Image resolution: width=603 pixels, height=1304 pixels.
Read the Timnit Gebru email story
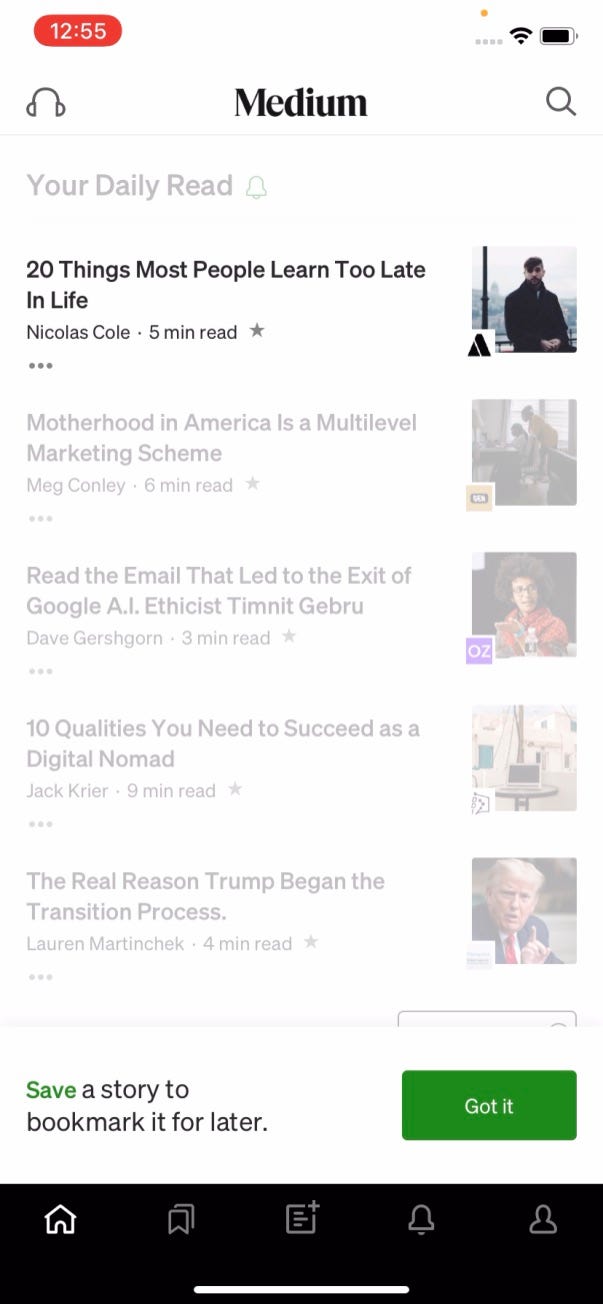tap(219, 591)
